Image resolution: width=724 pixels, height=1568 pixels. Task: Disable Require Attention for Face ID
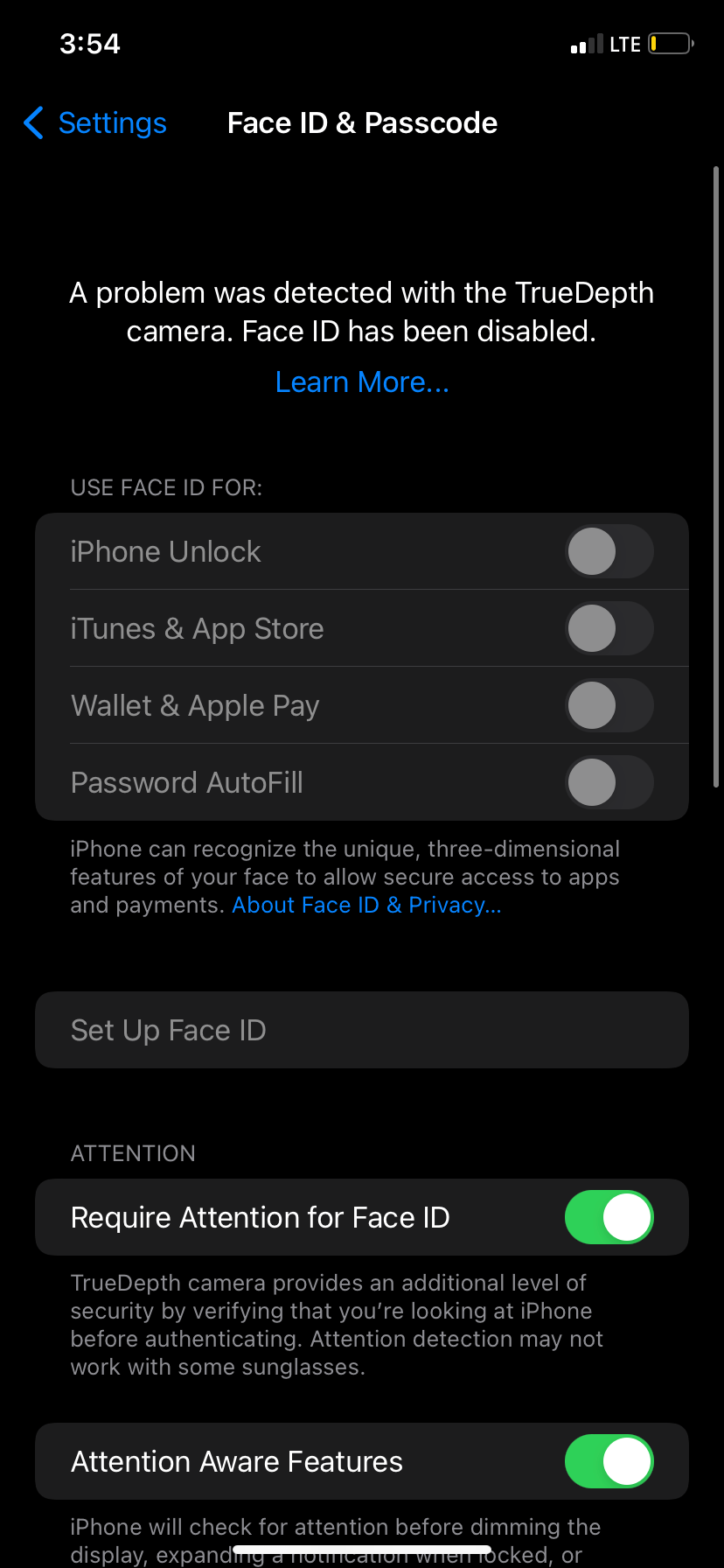pyautogui.click(x=609, y=1216)
